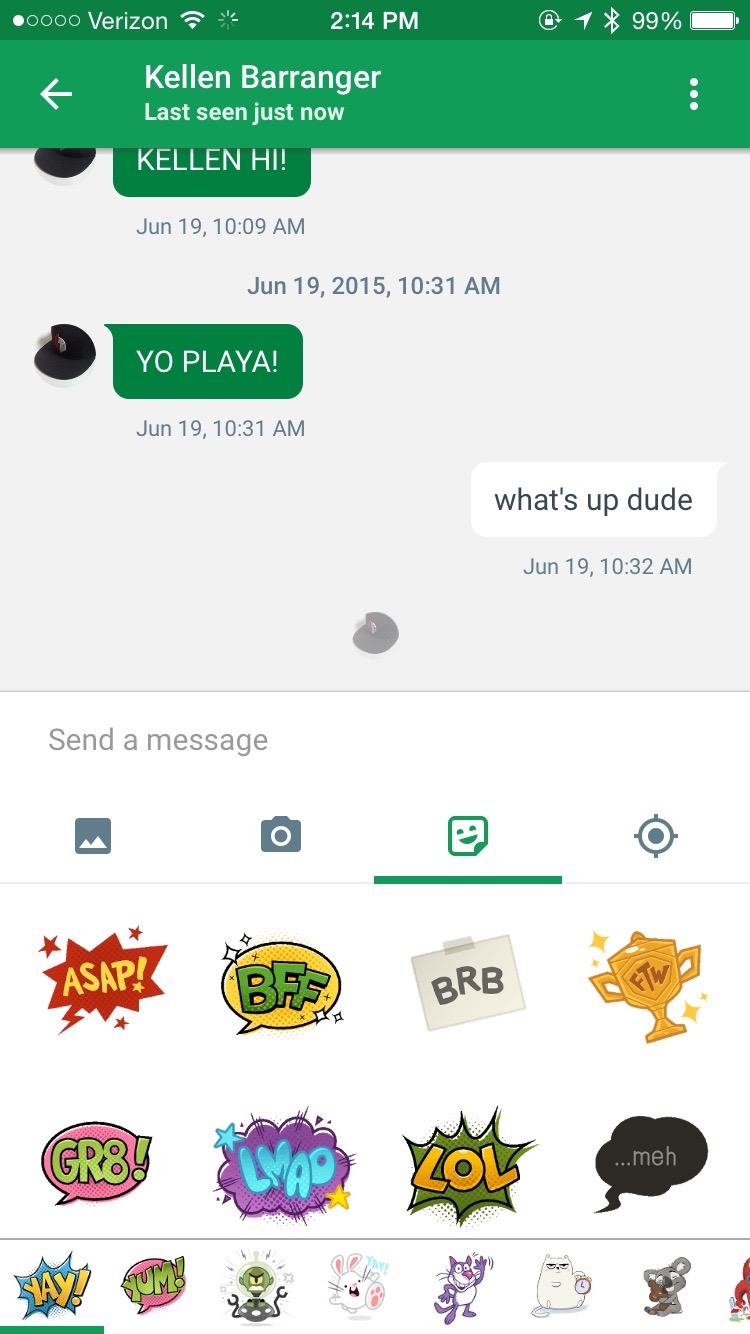The image size is (750, 1334).
Task: Send the FTW trophy sticker
Action: (x=648, y=985)
